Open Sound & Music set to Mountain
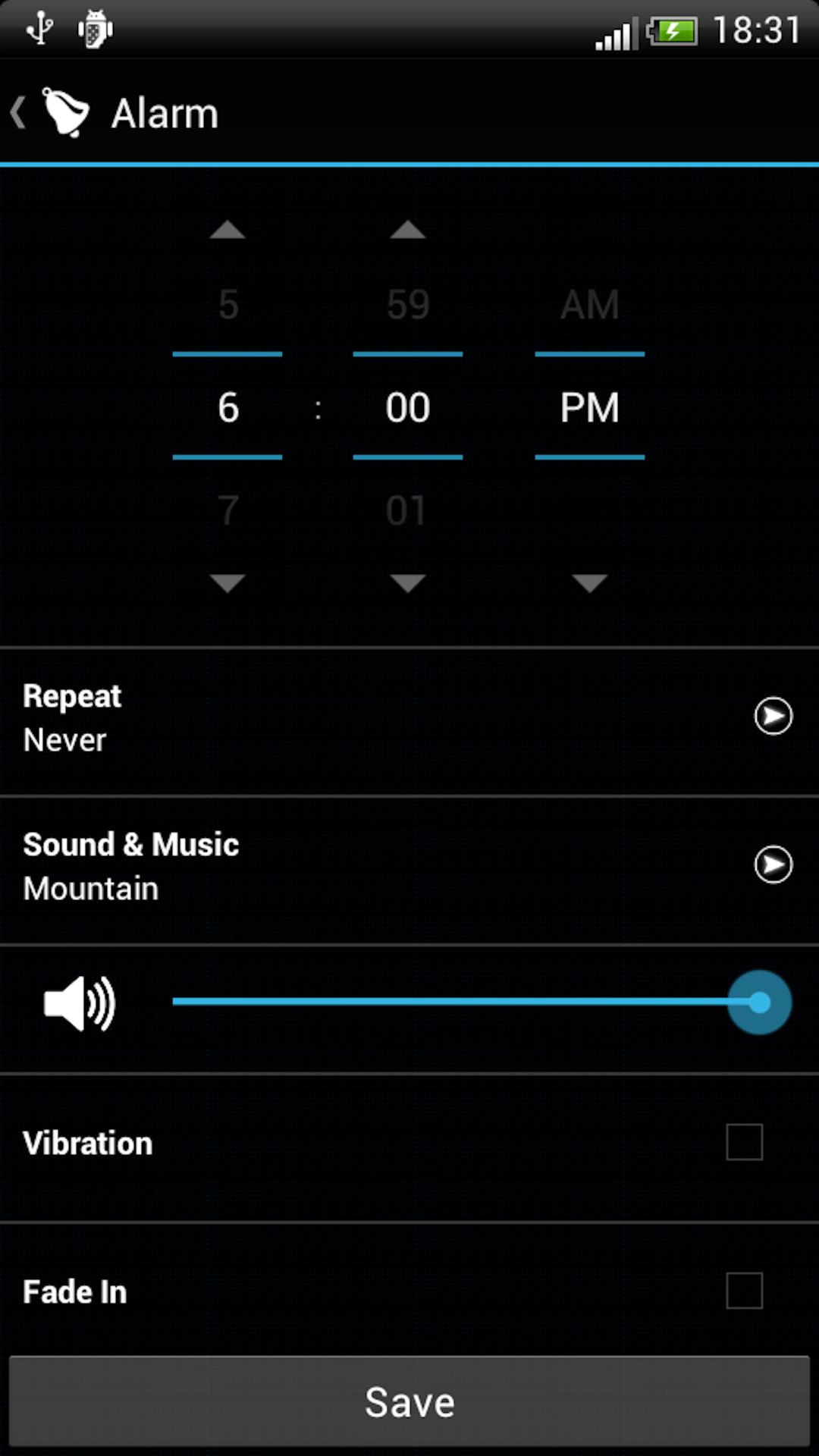This screenshot has height=1456, width=819. click(303, 864)
